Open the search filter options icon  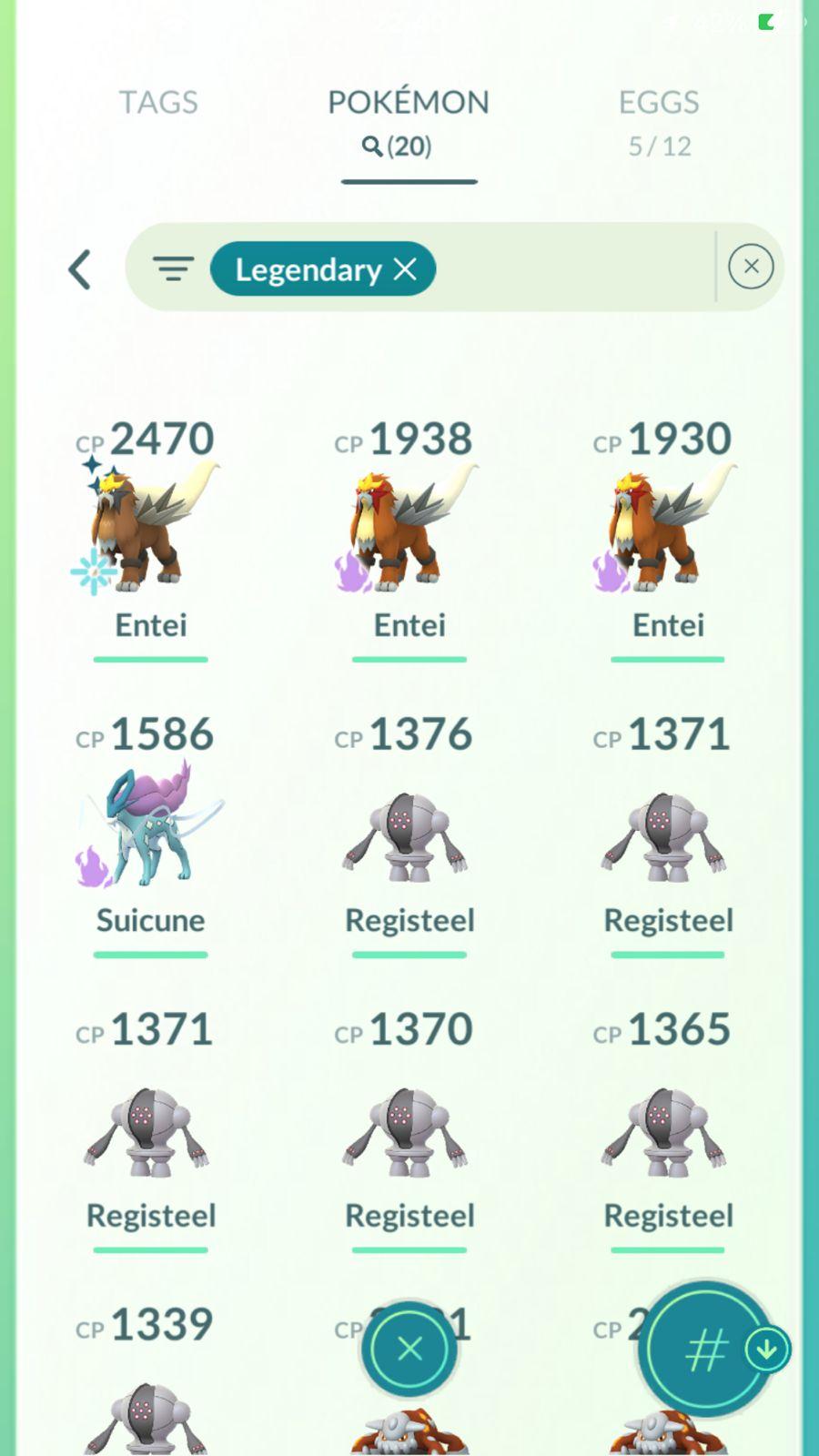coord(173,268)
